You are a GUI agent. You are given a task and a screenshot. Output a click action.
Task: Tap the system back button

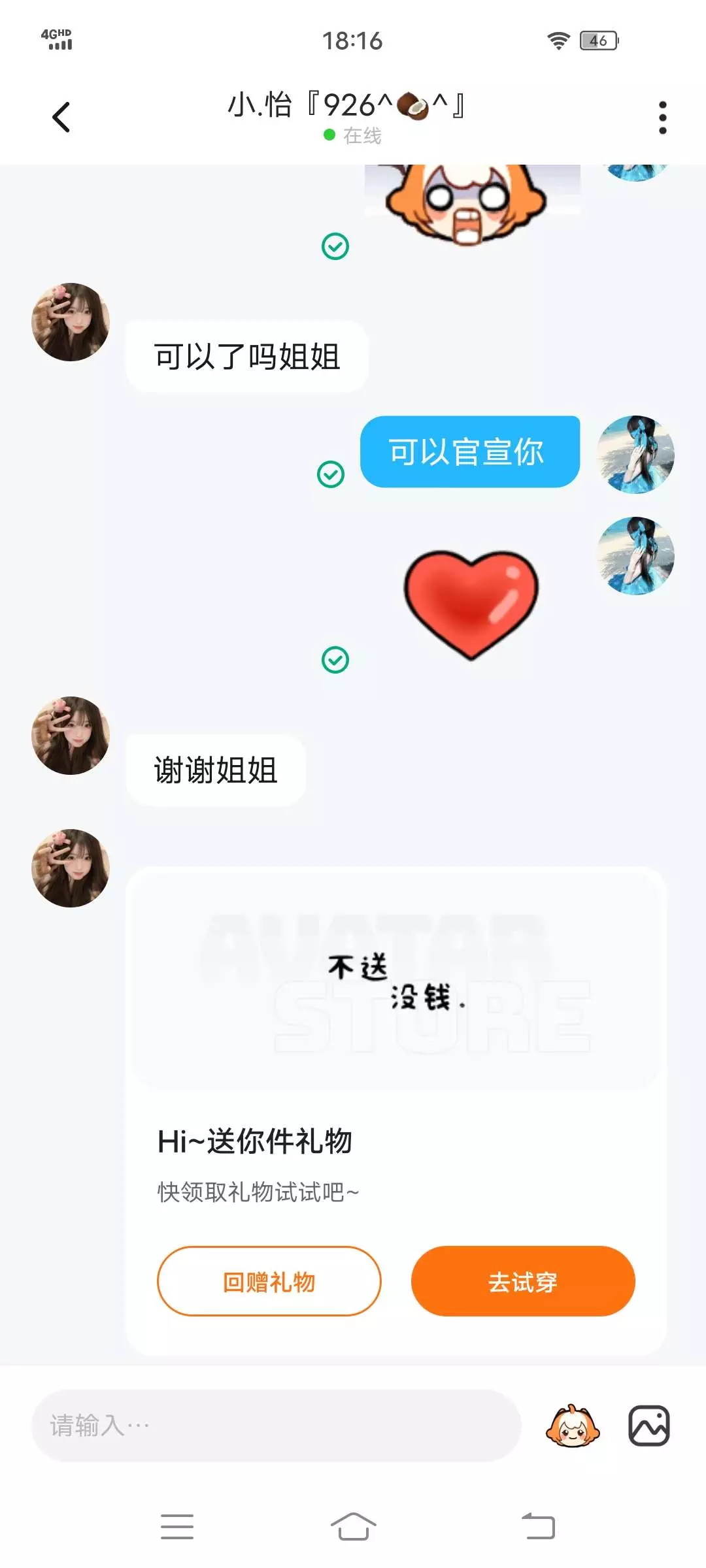[538, 1526]
